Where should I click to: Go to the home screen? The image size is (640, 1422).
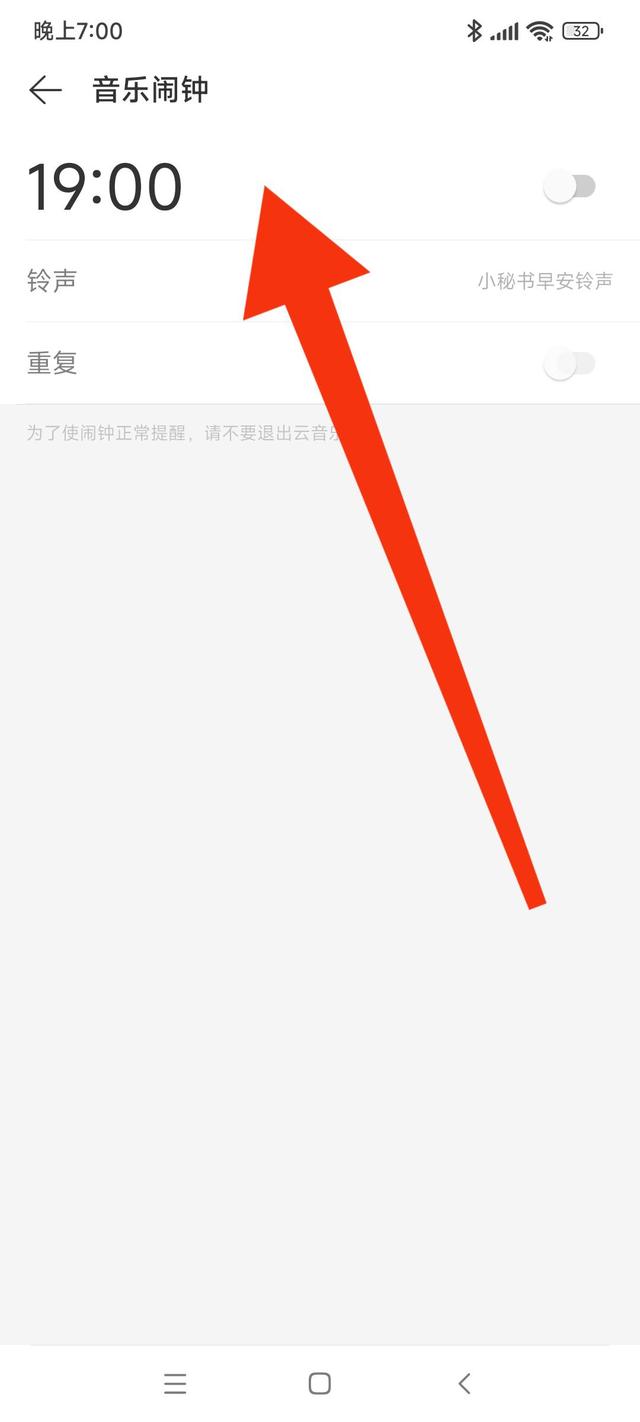tap(320, 1383)
